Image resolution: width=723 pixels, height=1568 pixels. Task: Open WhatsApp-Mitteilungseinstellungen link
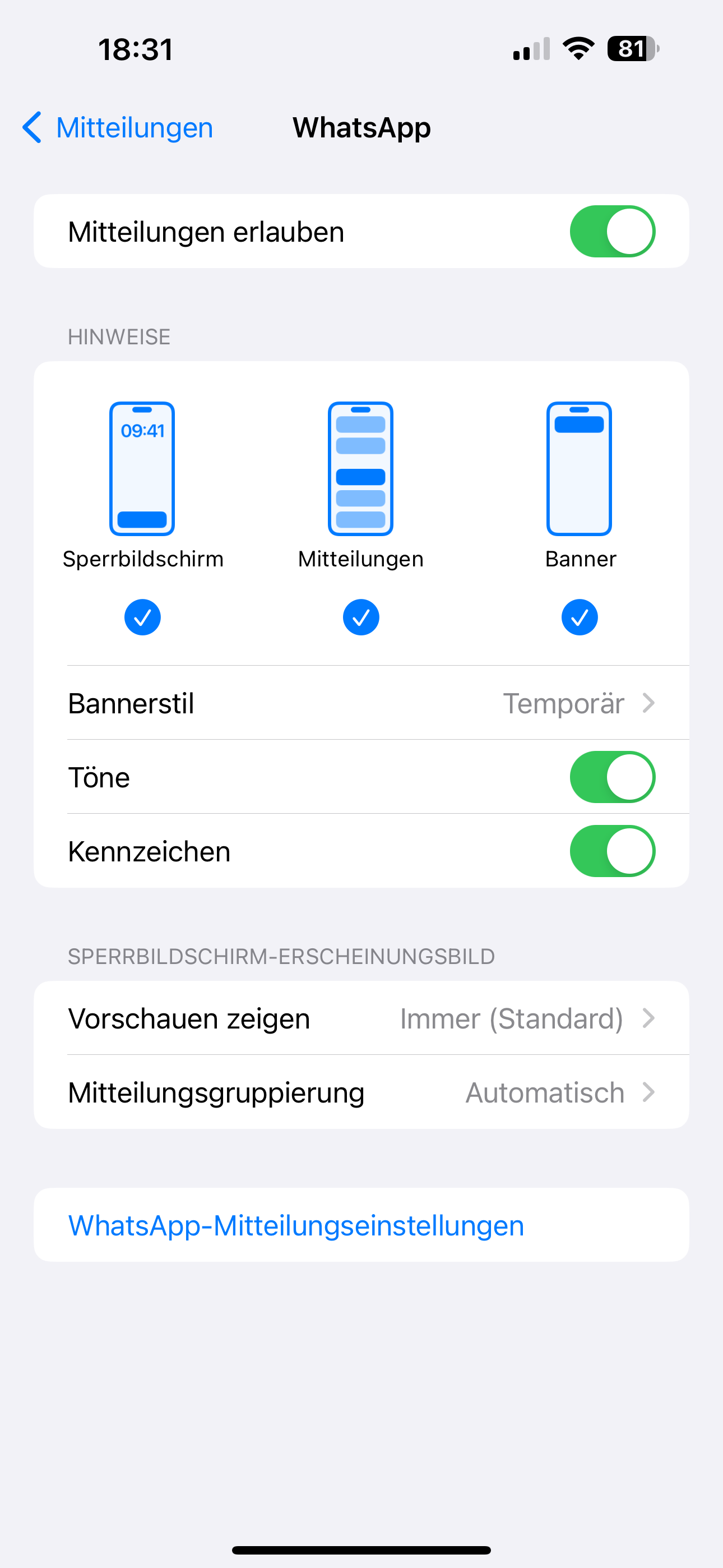click(296, 1225)
